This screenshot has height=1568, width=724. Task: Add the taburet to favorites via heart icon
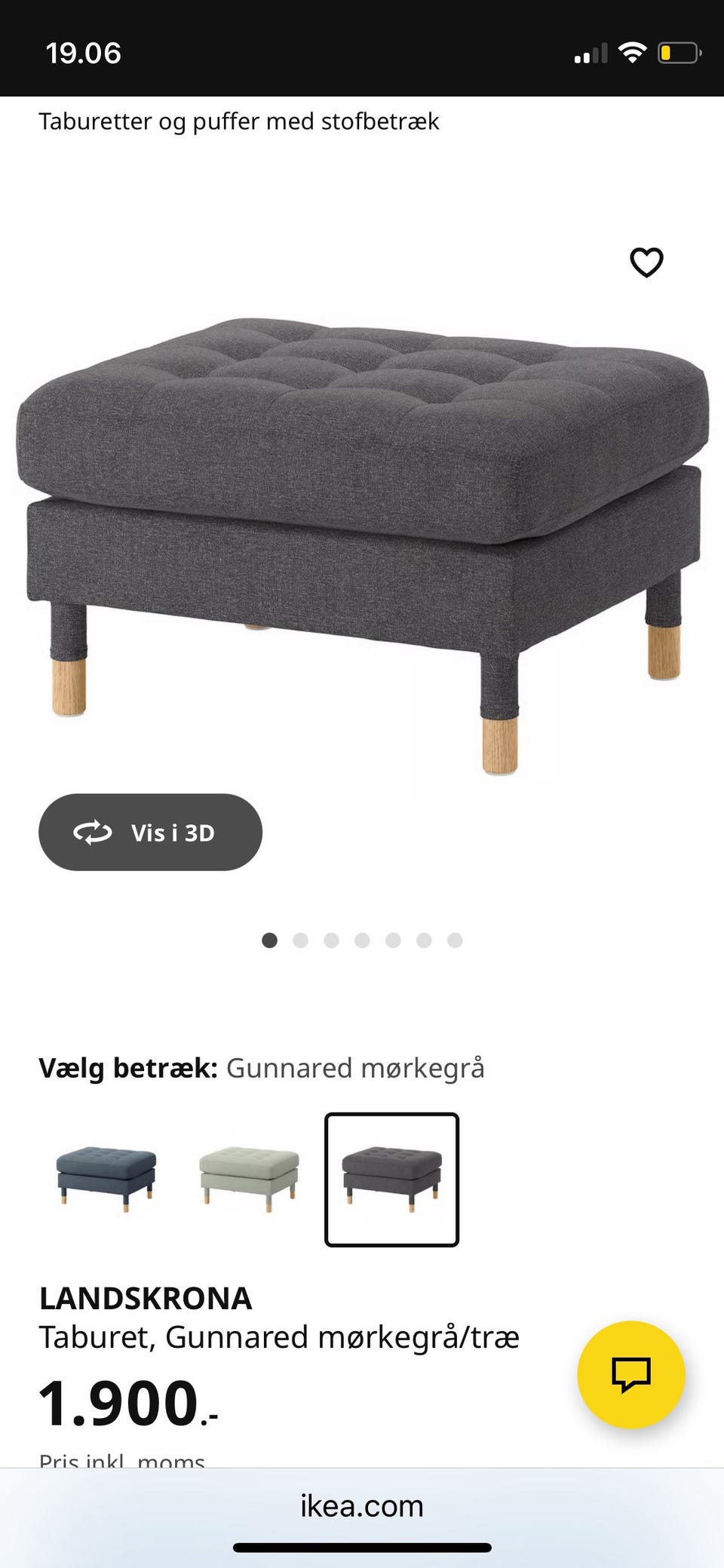click(x=647, y=262)
